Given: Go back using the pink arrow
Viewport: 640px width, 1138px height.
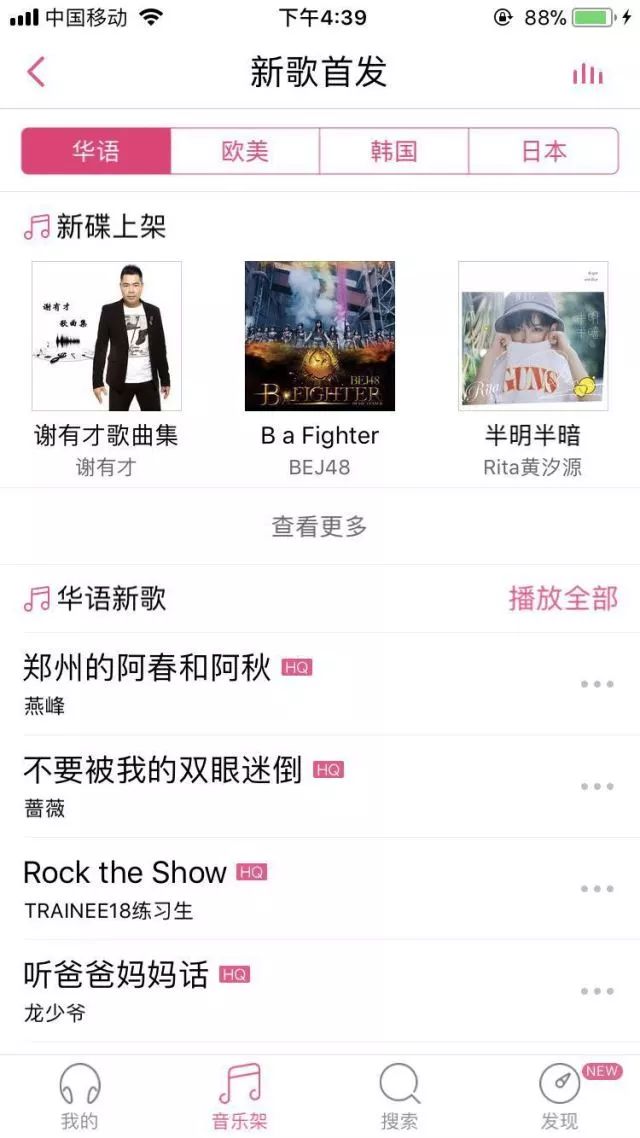Looking at the screenshot, I should point(36,72).
